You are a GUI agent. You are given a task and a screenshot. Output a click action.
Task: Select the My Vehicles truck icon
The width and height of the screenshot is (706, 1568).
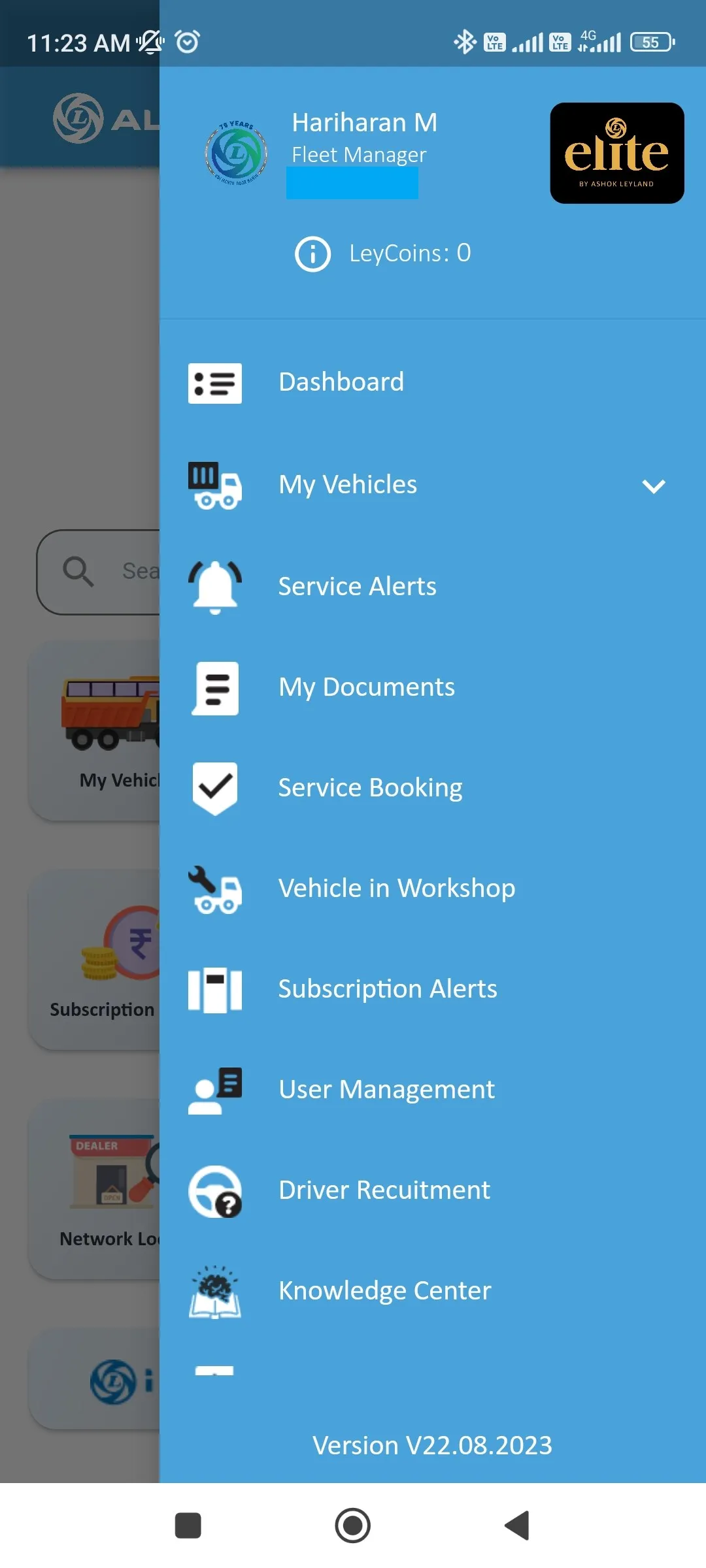click(x=214, y=485)
